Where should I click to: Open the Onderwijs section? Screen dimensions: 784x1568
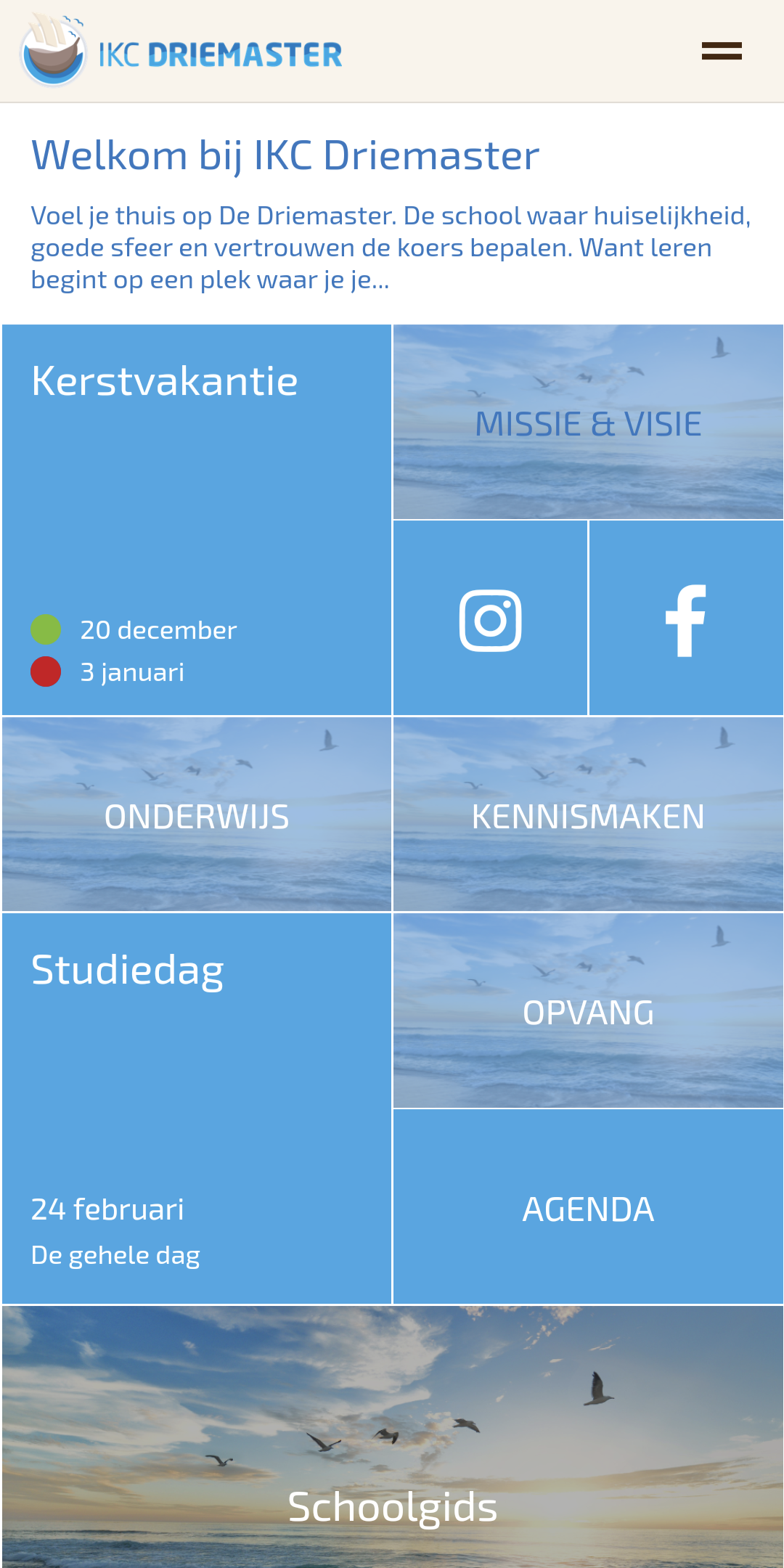(196, 817)
